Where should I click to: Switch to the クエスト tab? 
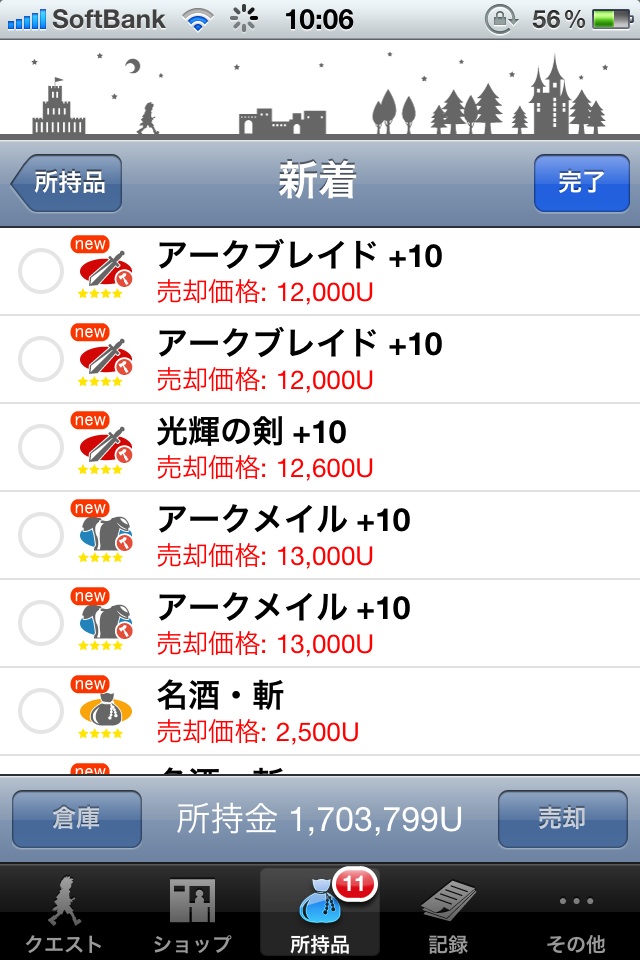[63, 912]
